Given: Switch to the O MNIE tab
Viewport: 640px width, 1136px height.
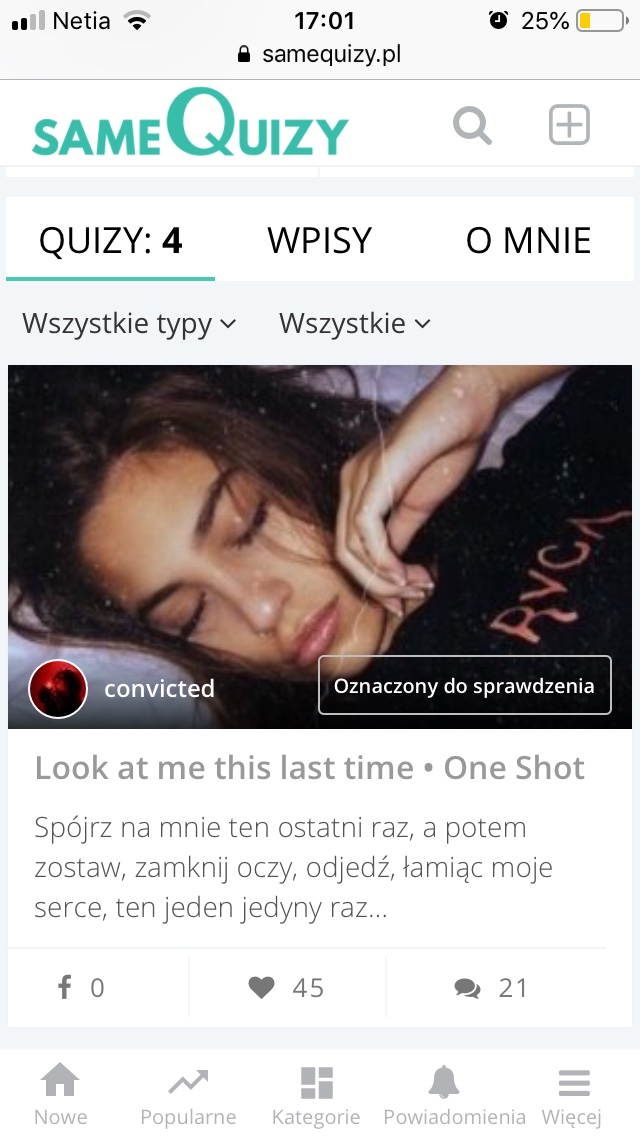Looking at the screenshot, I should click(x=528, y=241).
